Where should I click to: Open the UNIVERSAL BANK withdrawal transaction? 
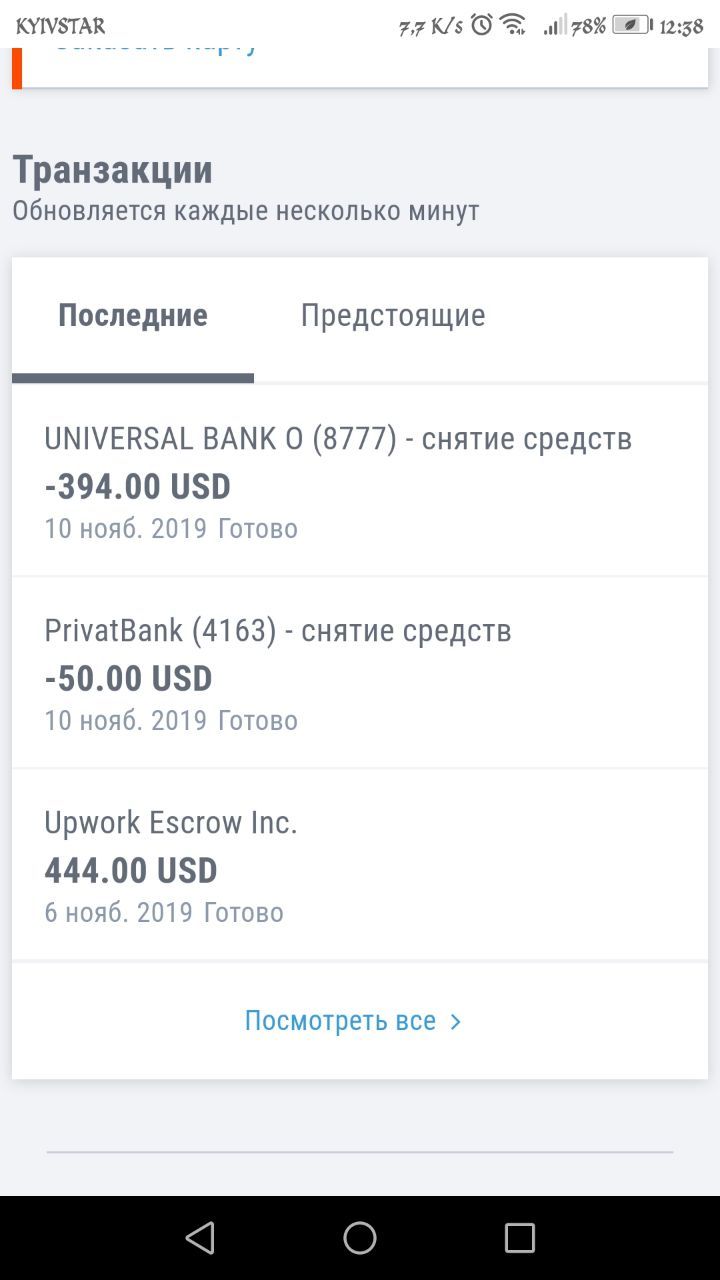(x=360, y=481)
